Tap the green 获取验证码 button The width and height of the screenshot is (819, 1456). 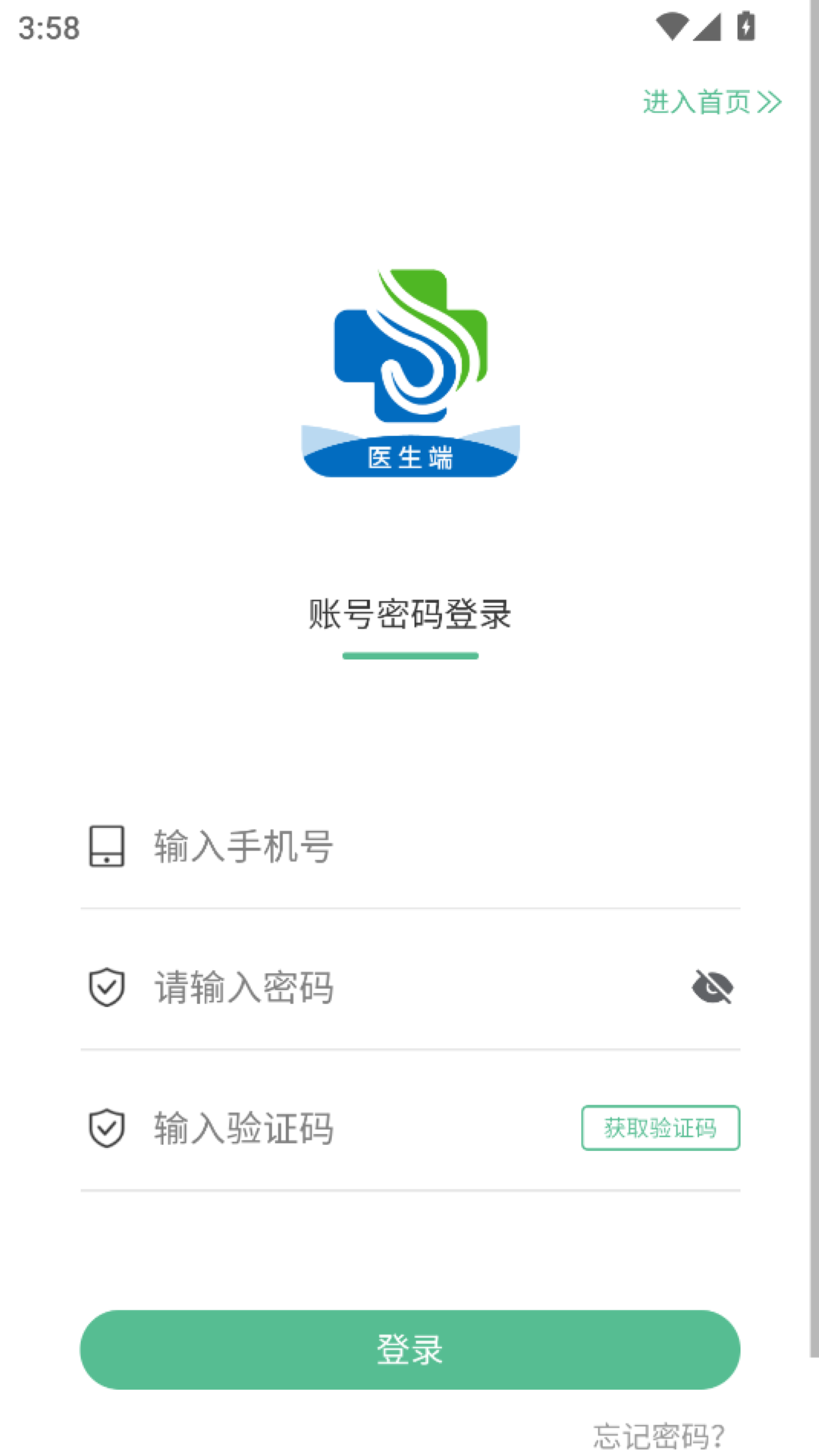(660, 1128)
